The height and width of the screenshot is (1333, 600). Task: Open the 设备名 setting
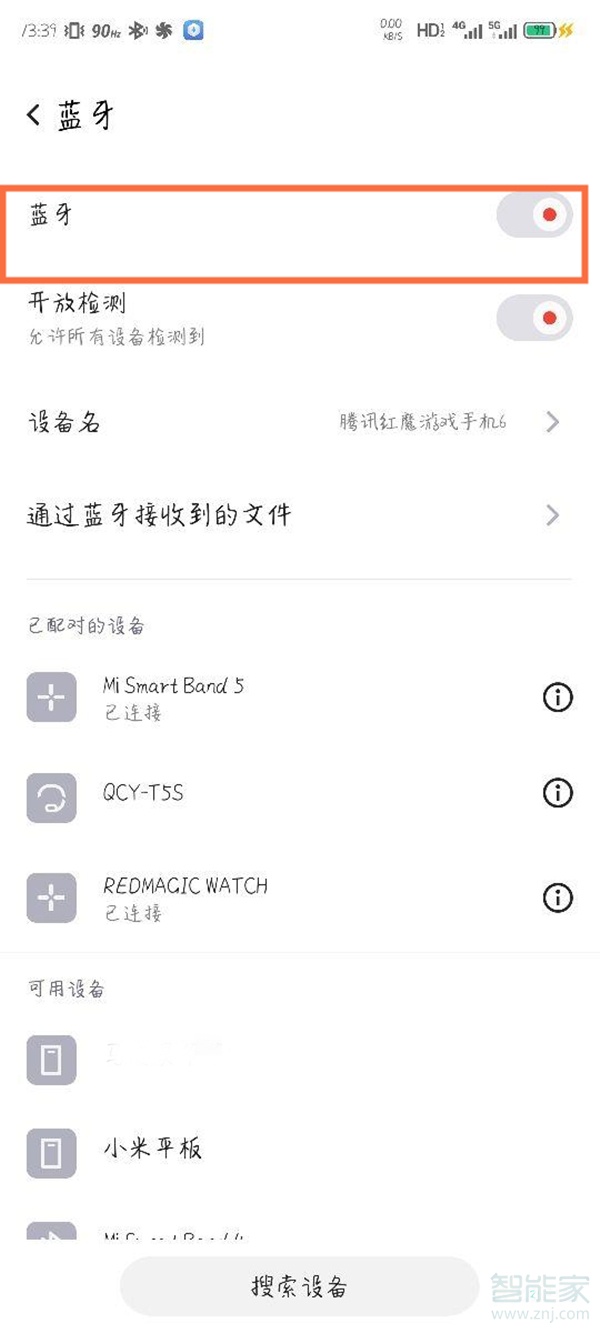(x=300, y=422)
